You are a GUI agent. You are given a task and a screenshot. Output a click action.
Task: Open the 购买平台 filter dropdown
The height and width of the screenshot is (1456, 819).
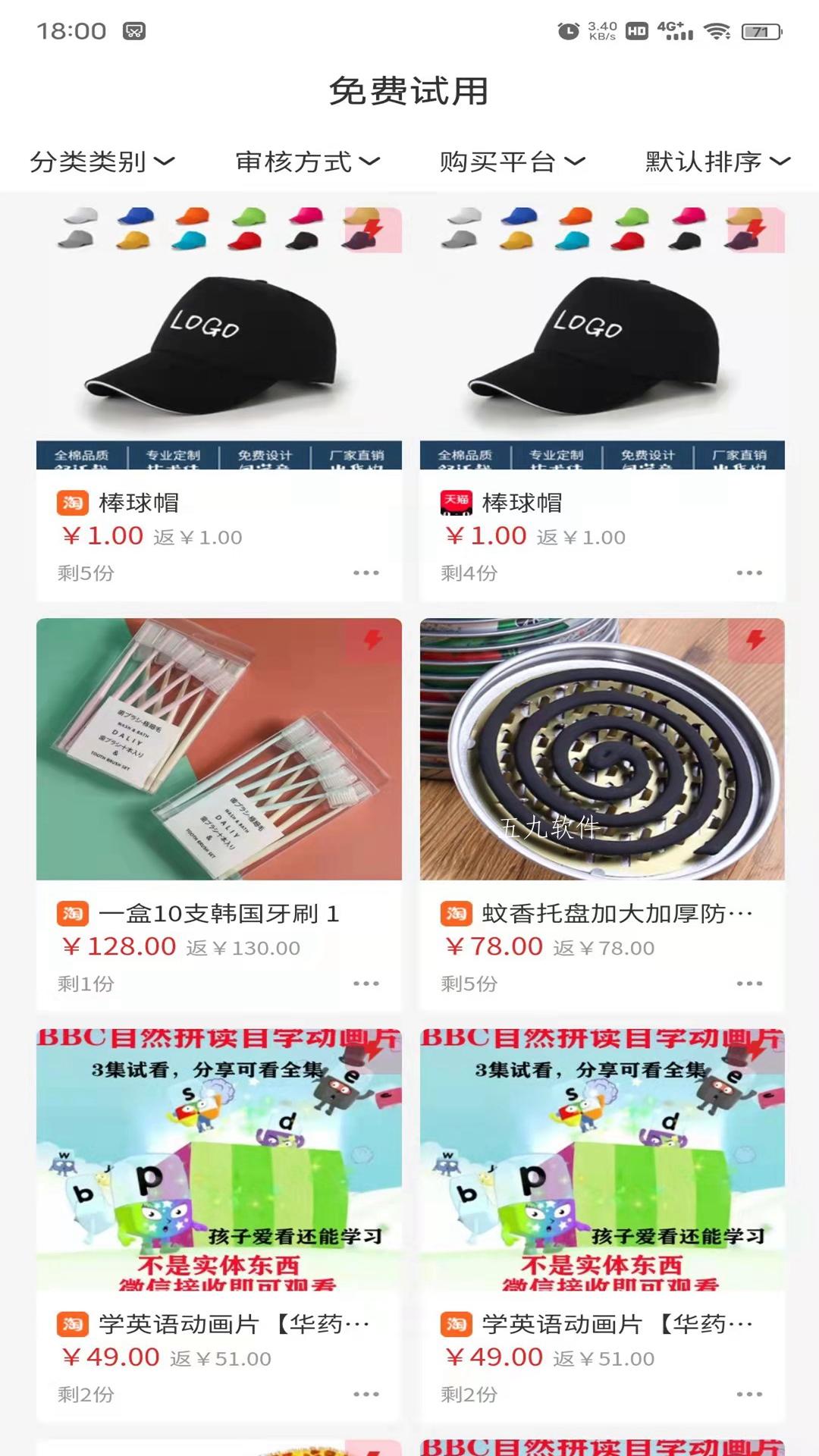tap(510, 161)
